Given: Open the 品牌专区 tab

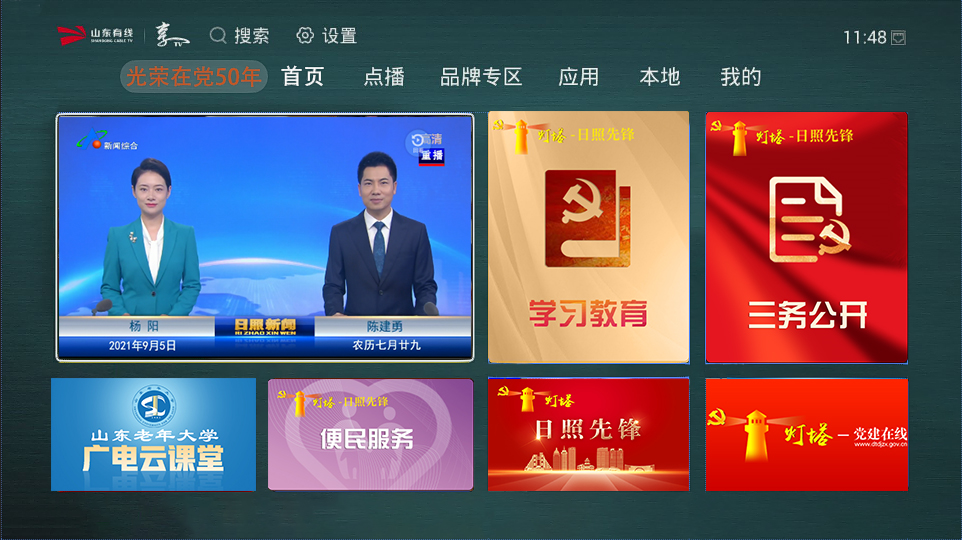Looking at the screenshot, I should (x=481, y=77).
